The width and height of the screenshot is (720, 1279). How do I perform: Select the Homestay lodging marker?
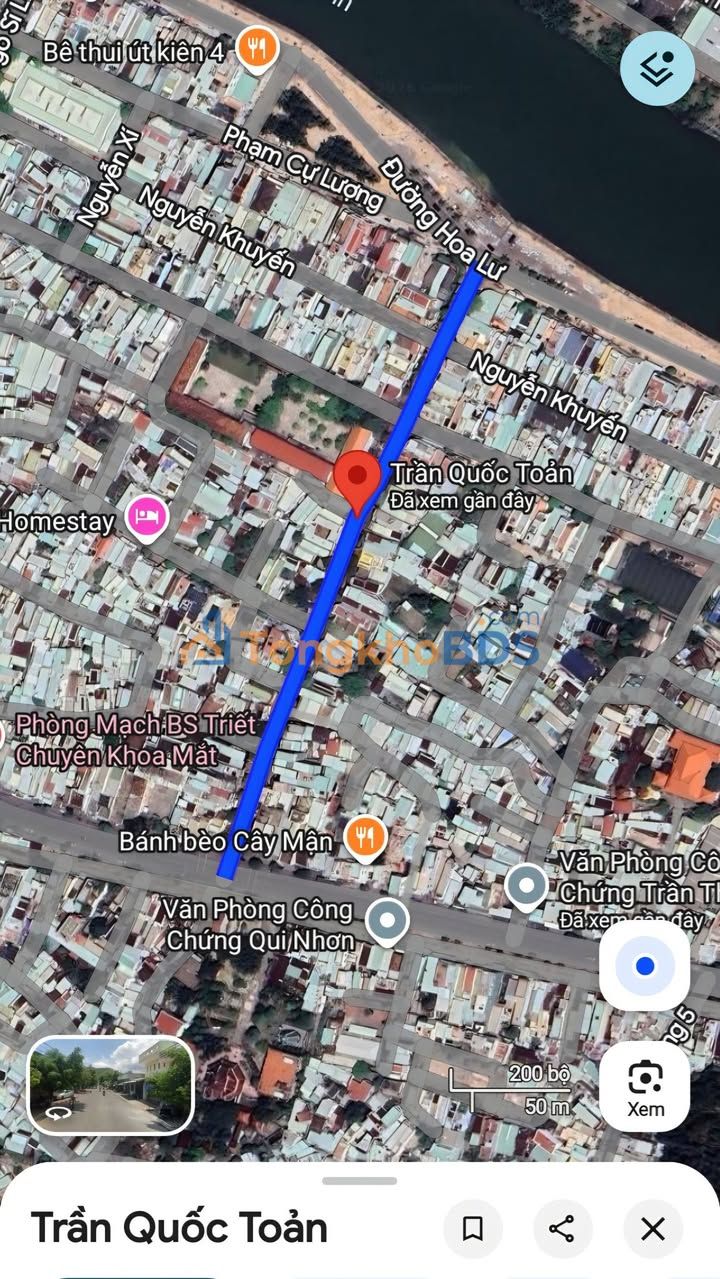click(x=148, y=519)
